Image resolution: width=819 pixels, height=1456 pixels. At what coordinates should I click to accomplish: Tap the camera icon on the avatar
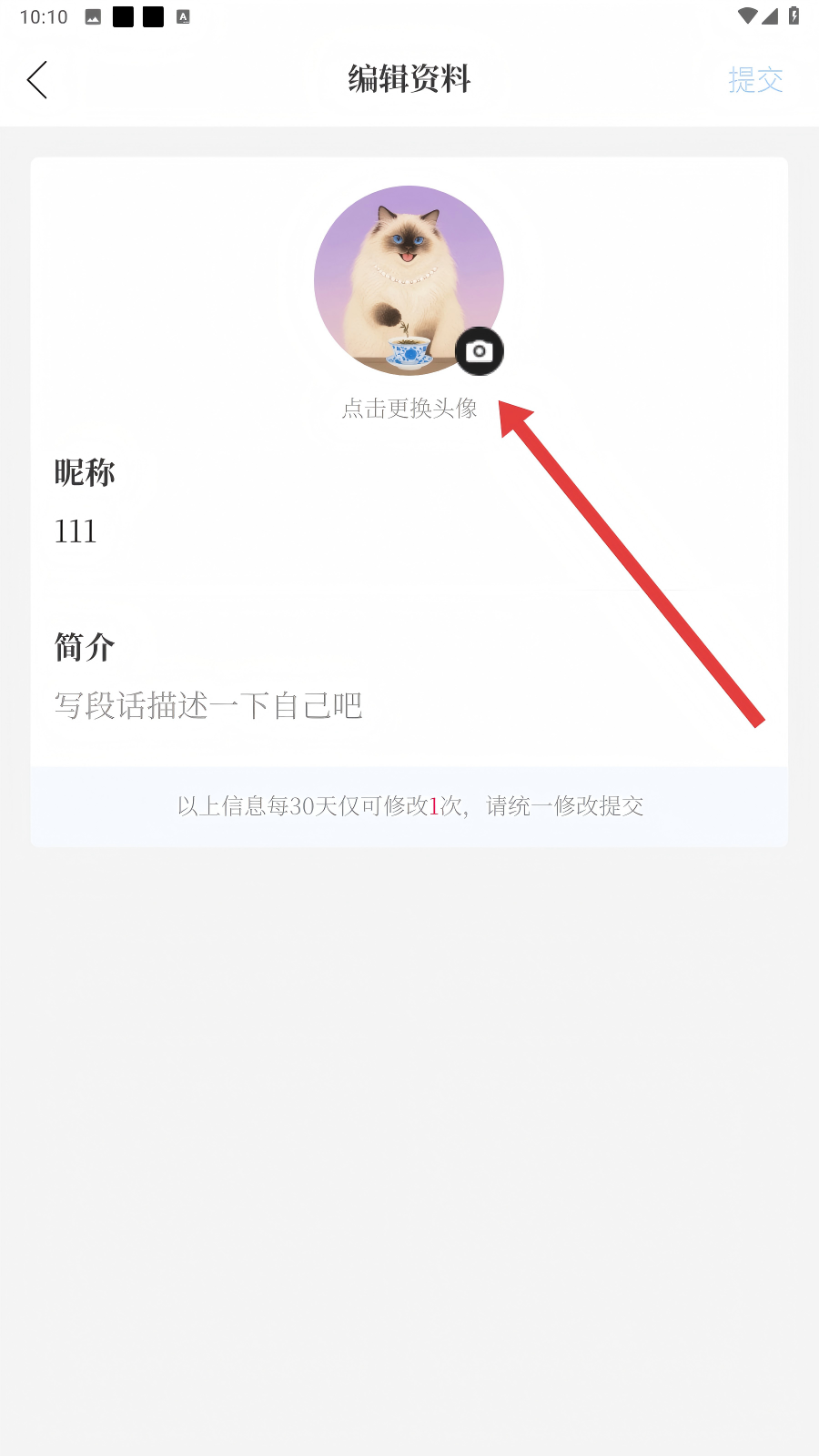480,351
